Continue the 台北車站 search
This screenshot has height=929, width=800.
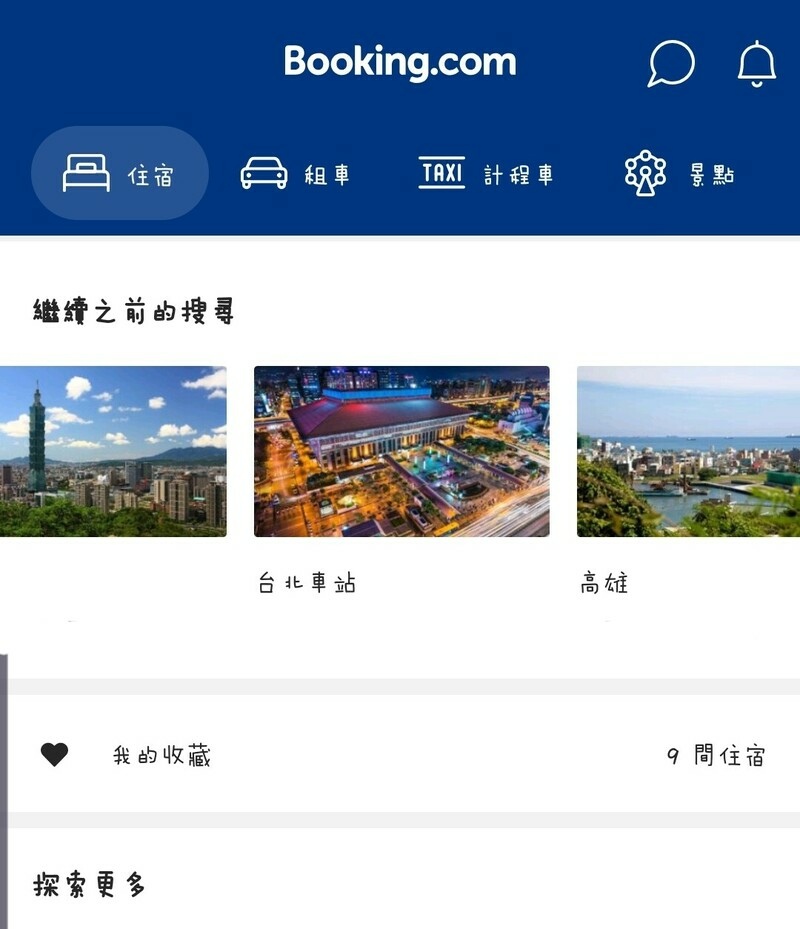click(x=401, y=451)
